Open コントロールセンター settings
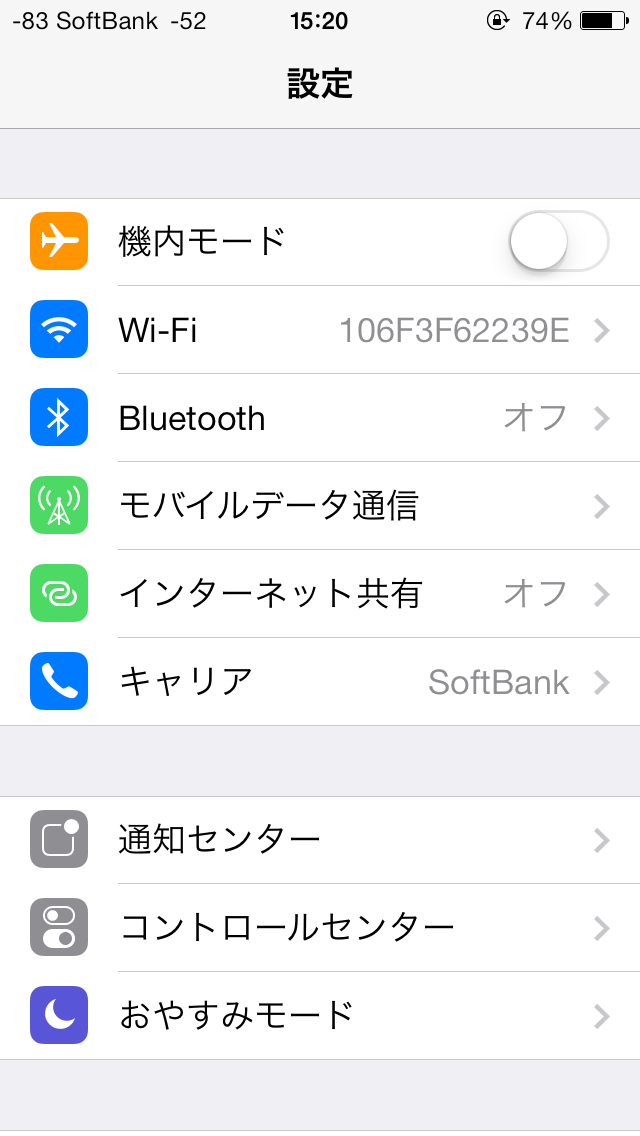The width and height of the screenshot is (640, 1136). tap(320, 928)
